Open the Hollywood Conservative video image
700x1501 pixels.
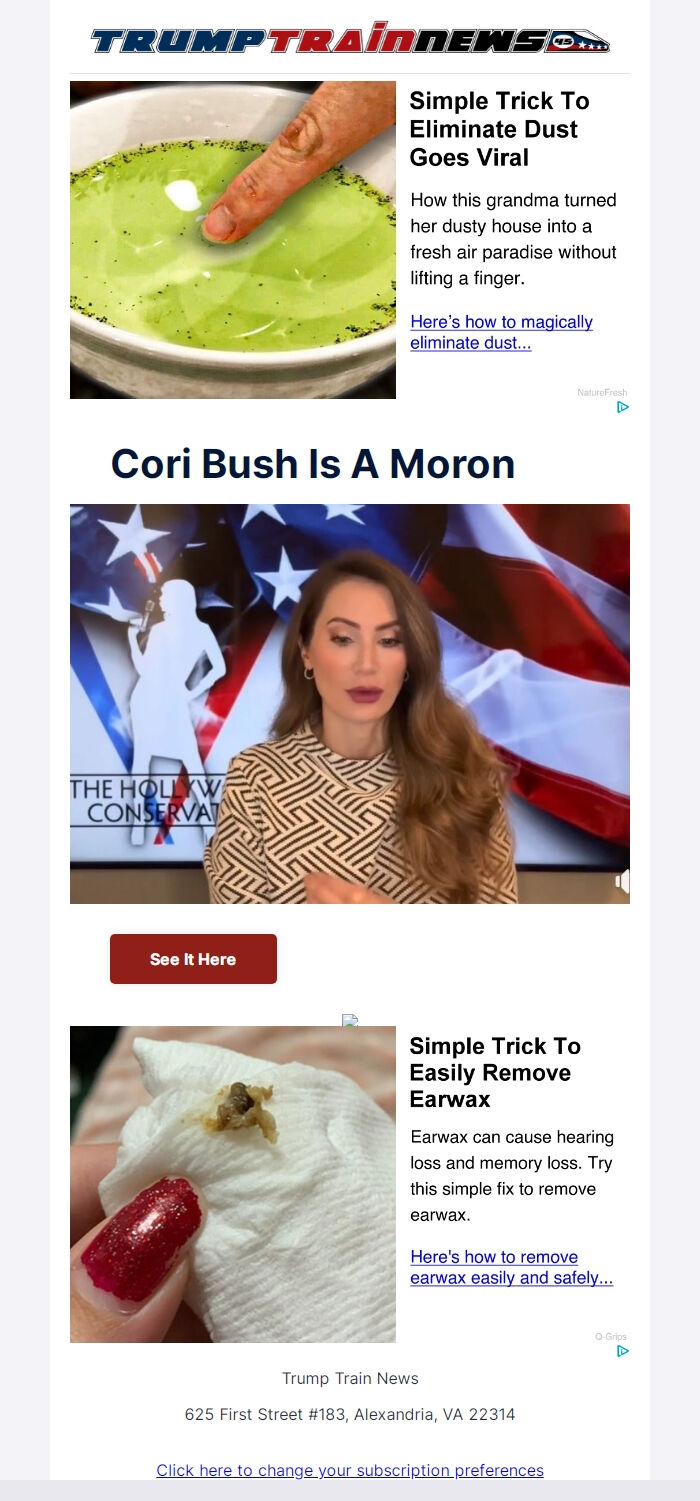point(350,703)
